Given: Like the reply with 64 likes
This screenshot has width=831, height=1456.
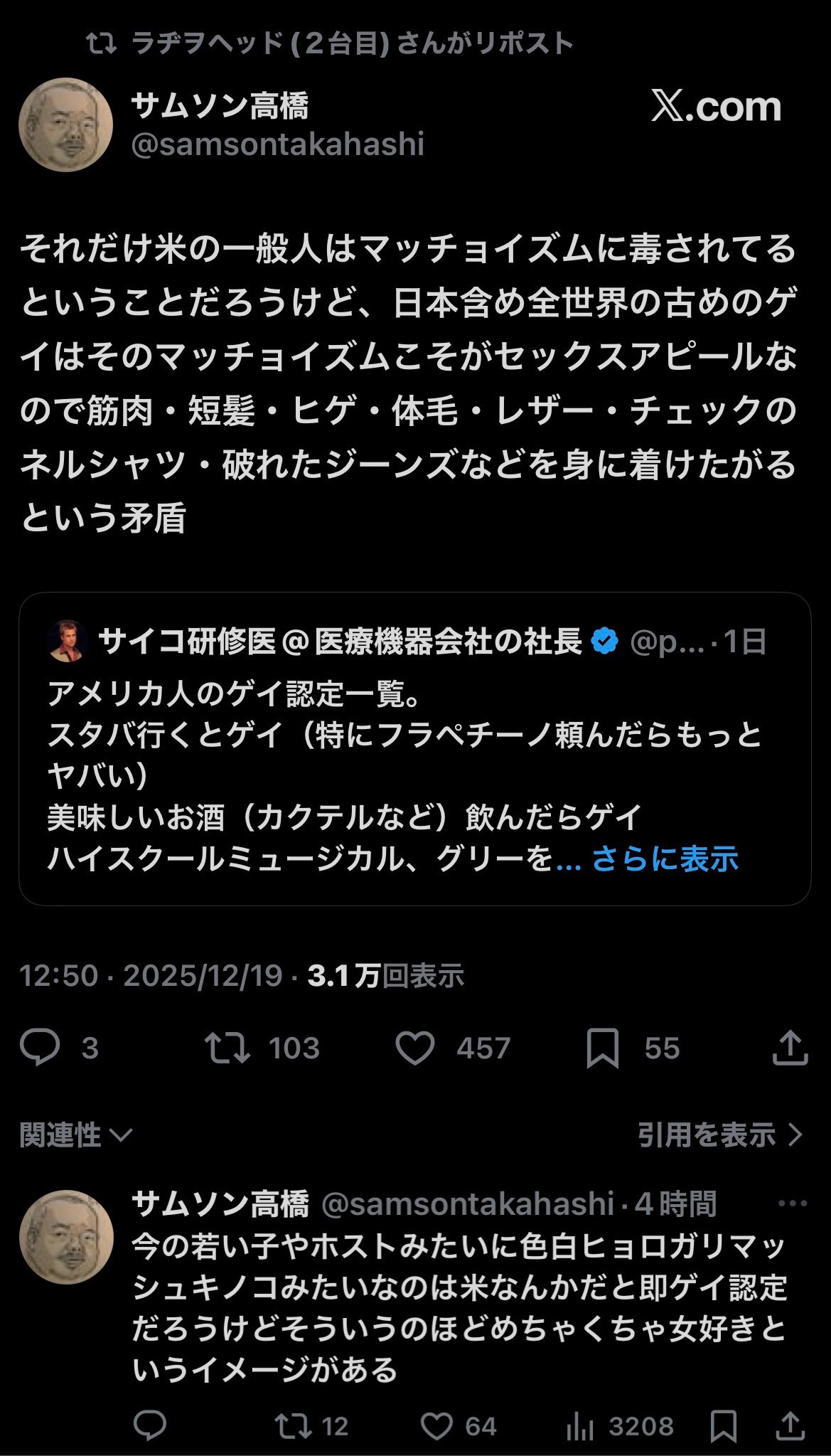Looking at the screenshot, I should point(436,1425).
